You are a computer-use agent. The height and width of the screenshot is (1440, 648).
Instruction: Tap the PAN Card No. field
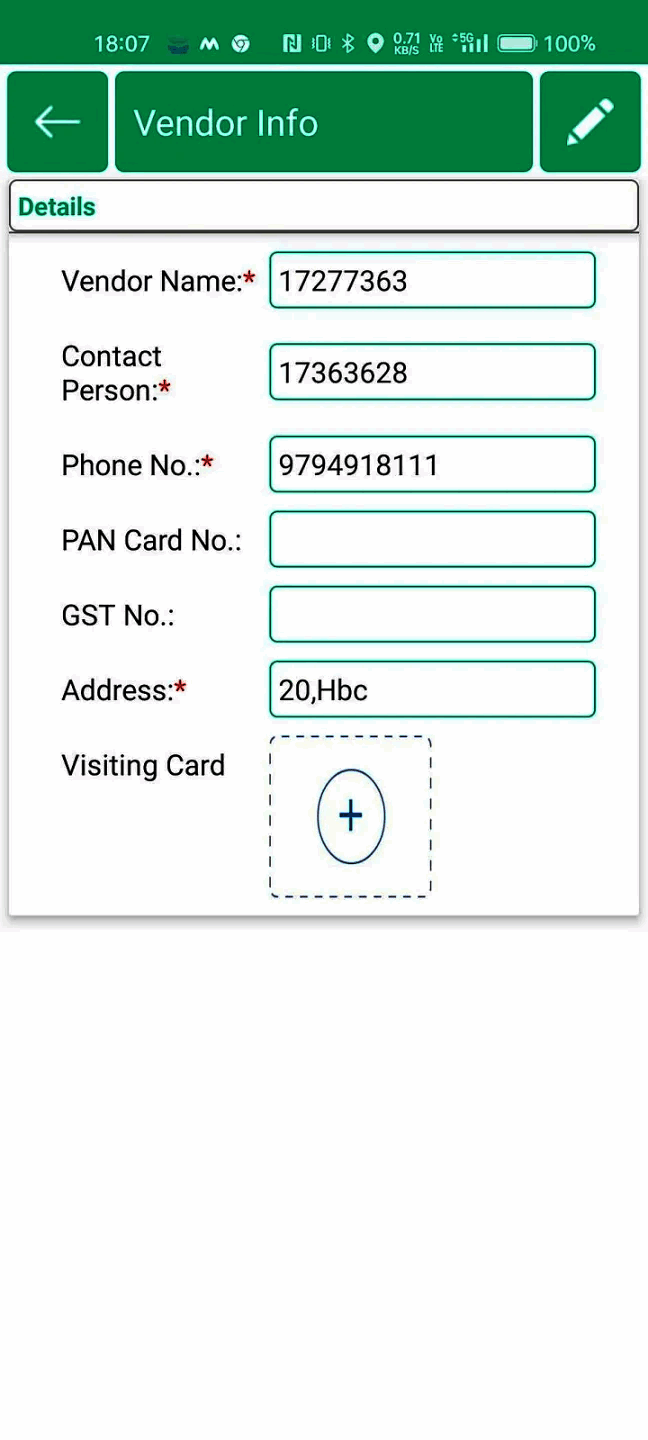[432, 539]
